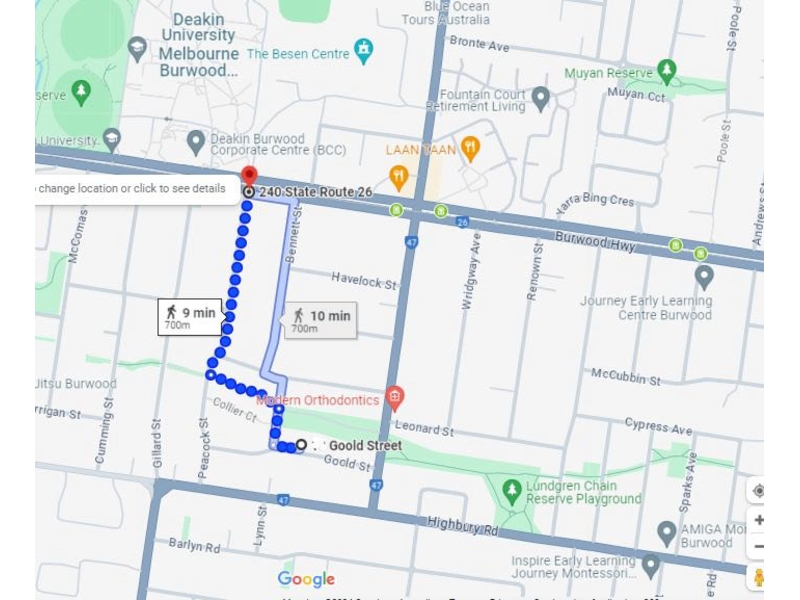View Deakin Burwood Corporate Centre marker

196,141
